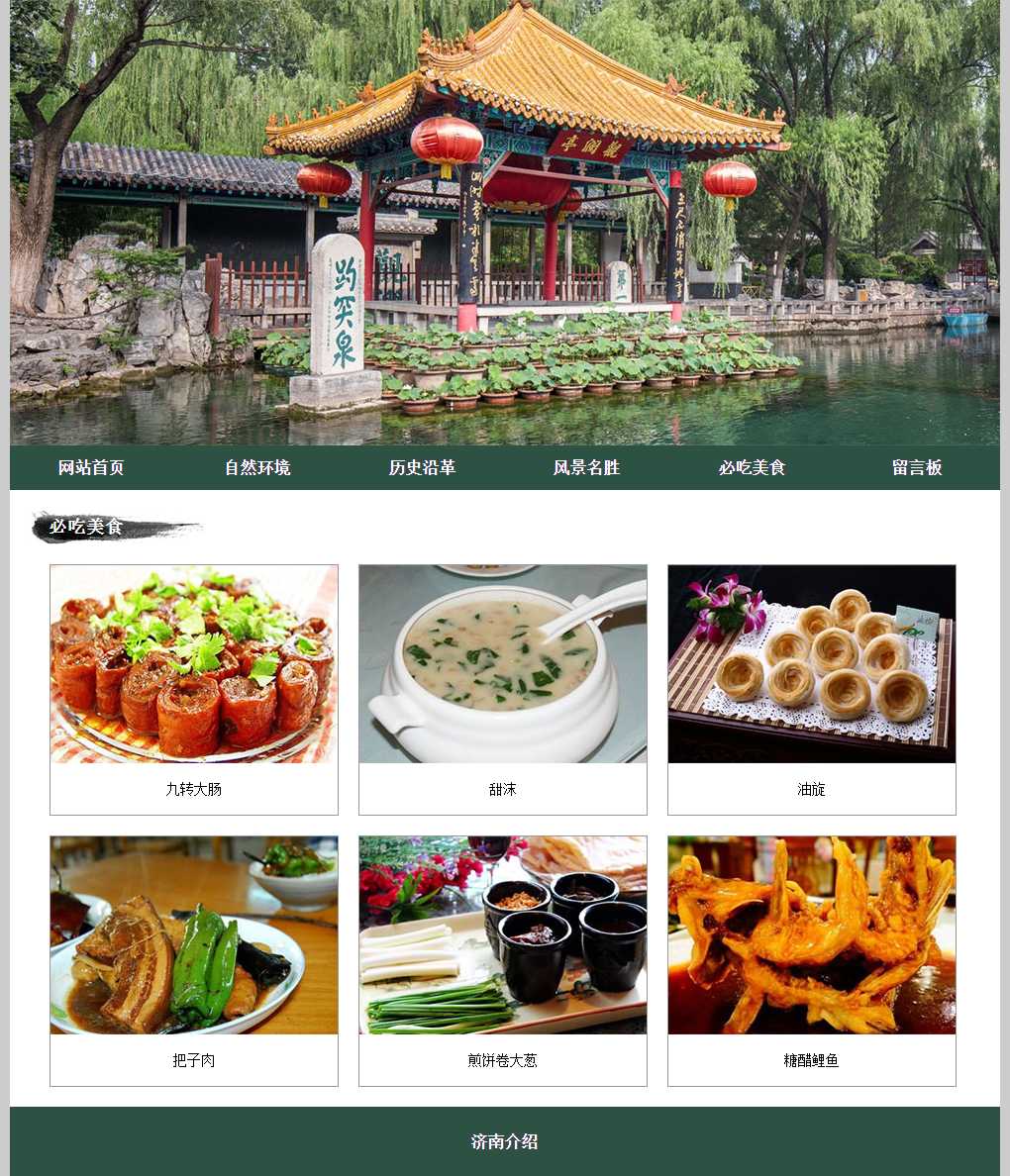1010x1176 pixels.
Task: Open the 把子肉 dish card
Action: pyautogui.click(x=194, y=960)
